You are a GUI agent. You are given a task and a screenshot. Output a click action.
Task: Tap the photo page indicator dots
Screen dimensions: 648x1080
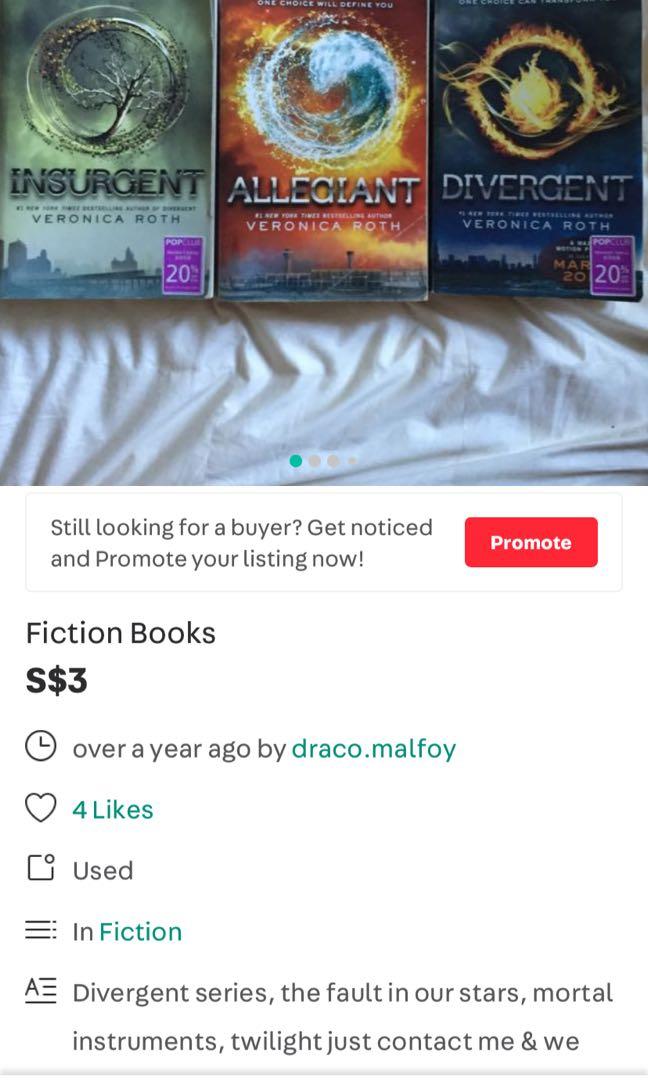pyautogui.click(x=323, y=461)
